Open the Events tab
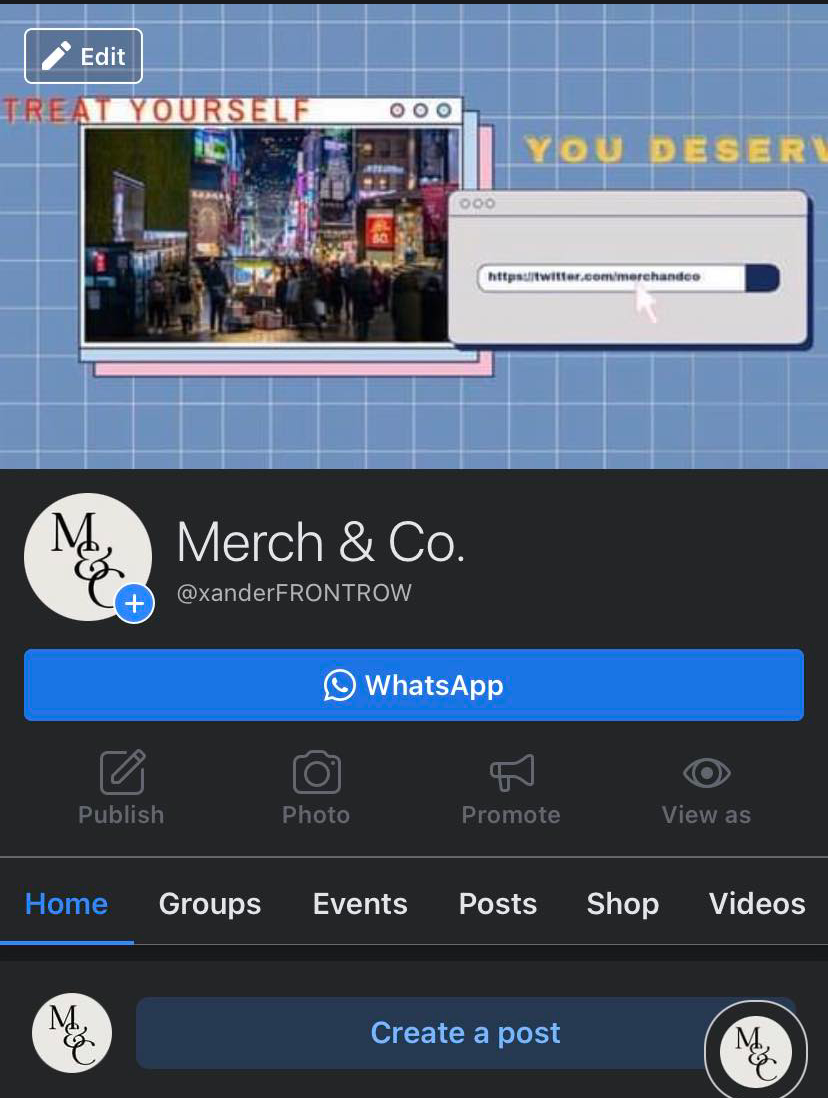 (x=360, y=904)
